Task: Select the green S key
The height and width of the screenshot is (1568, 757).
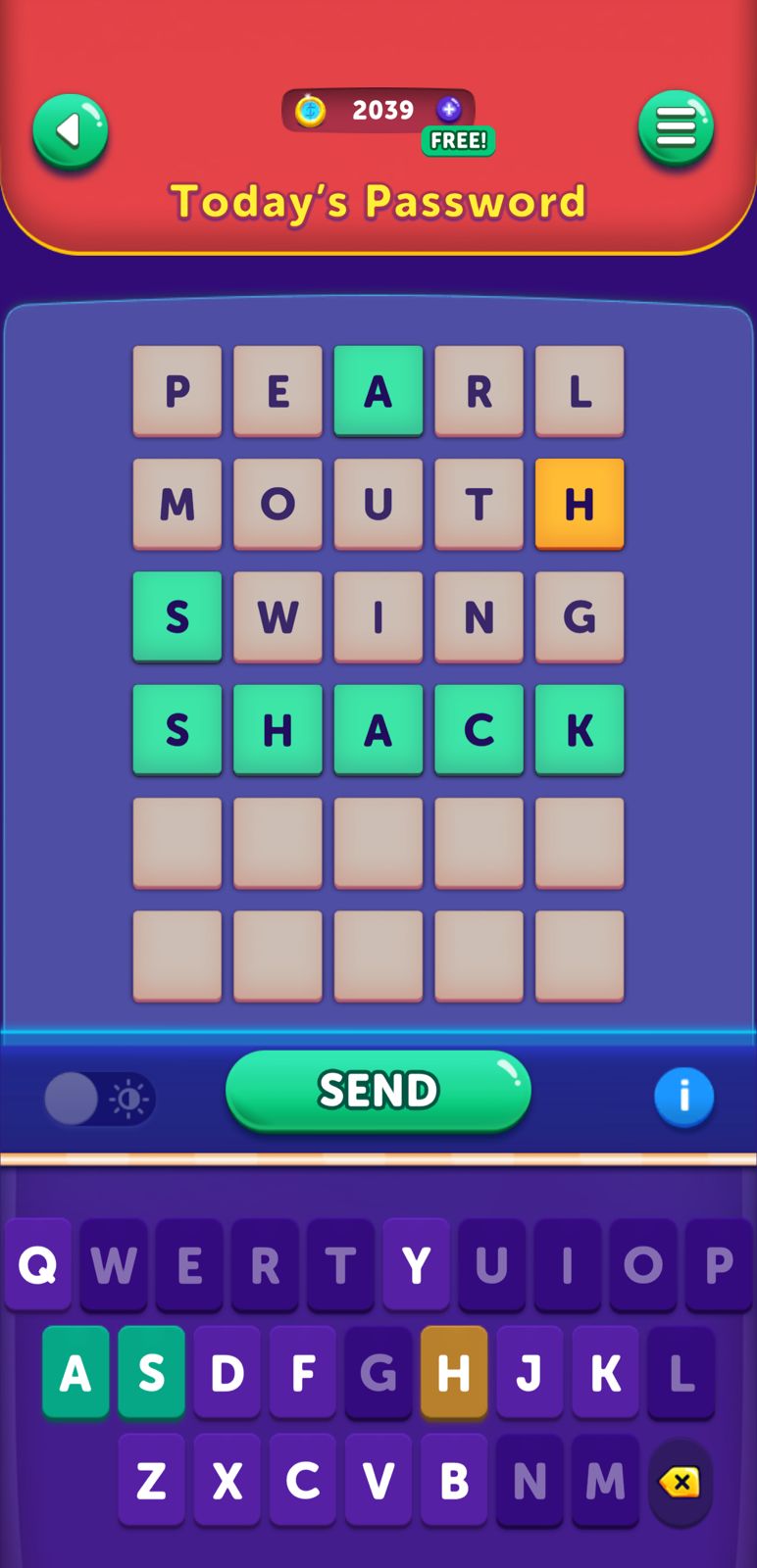Action: coord(151,1372)
